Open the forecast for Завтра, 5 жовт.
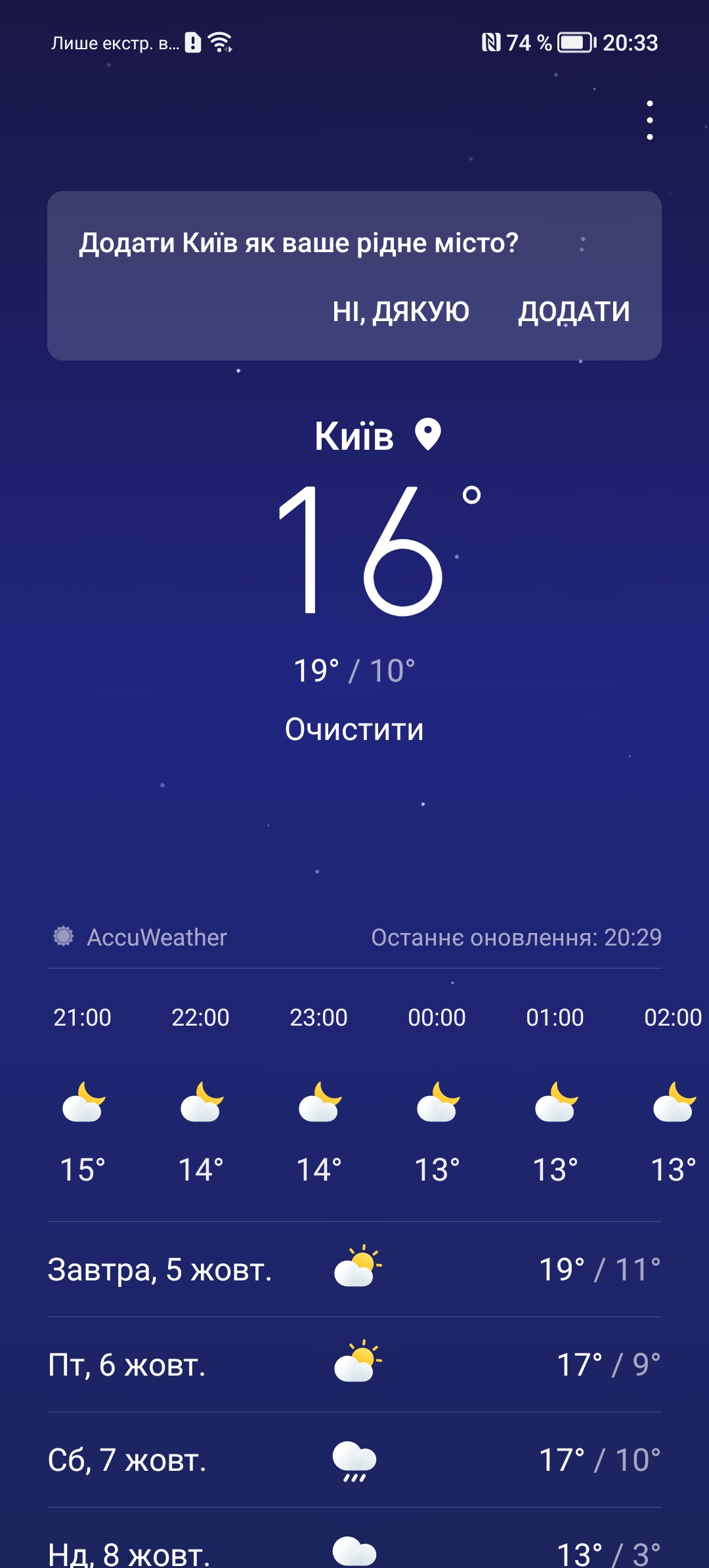 354,1269
